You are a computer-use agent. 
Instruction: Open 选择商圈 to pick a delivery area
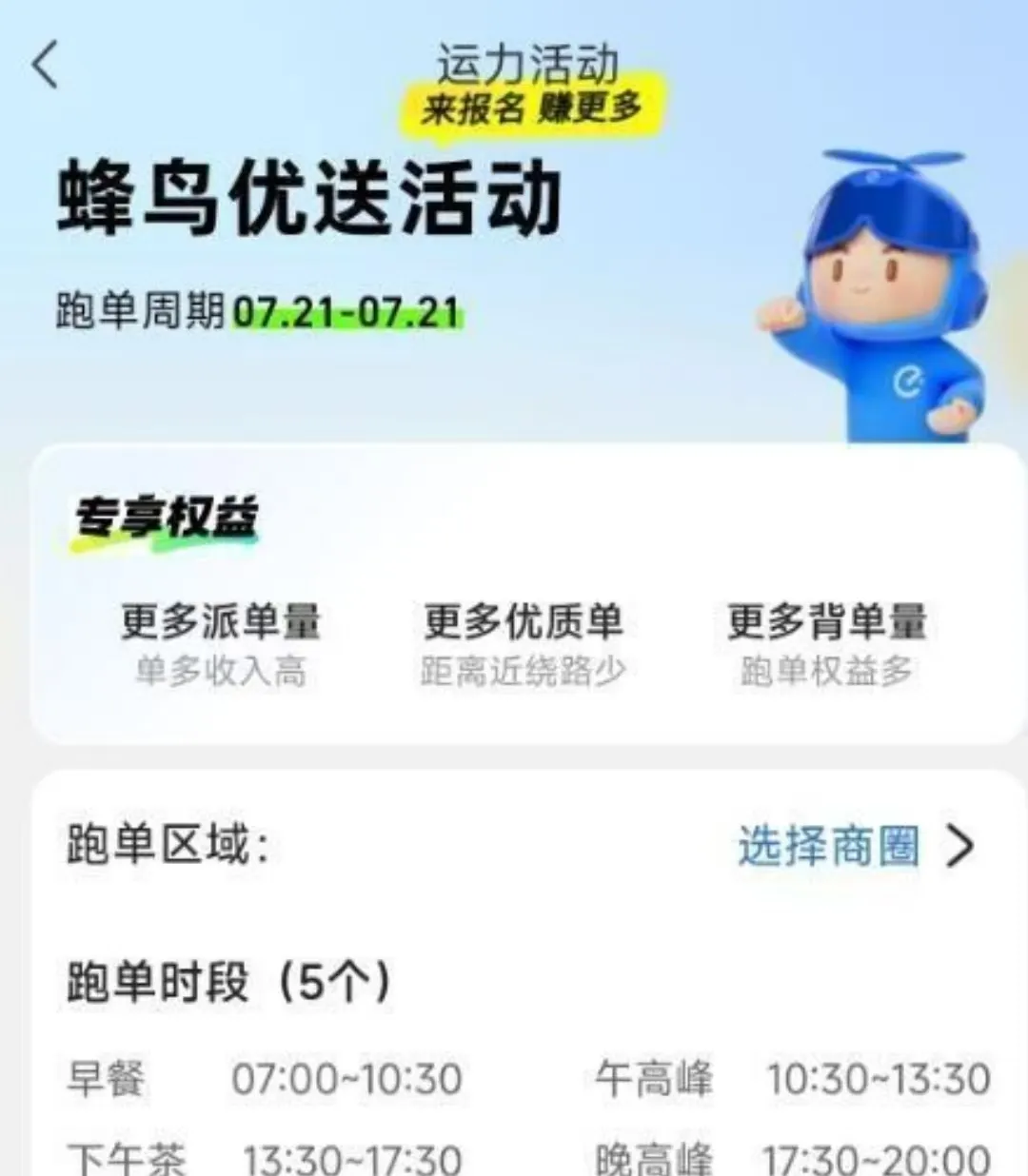tap(853, 845)
